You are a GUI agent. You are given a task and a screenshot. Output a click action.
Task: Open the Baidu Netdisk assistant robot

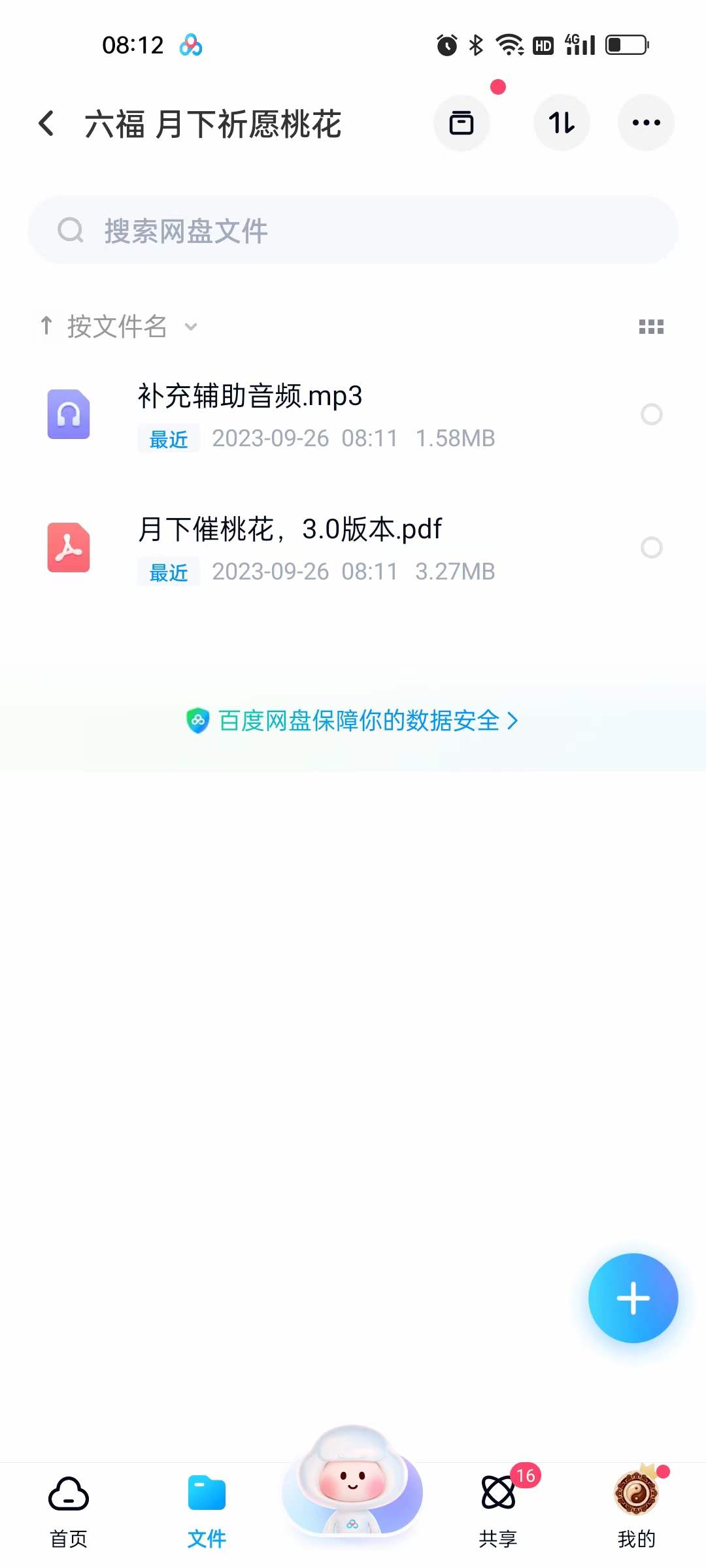pyautogui.click(x=352, y=1493)
